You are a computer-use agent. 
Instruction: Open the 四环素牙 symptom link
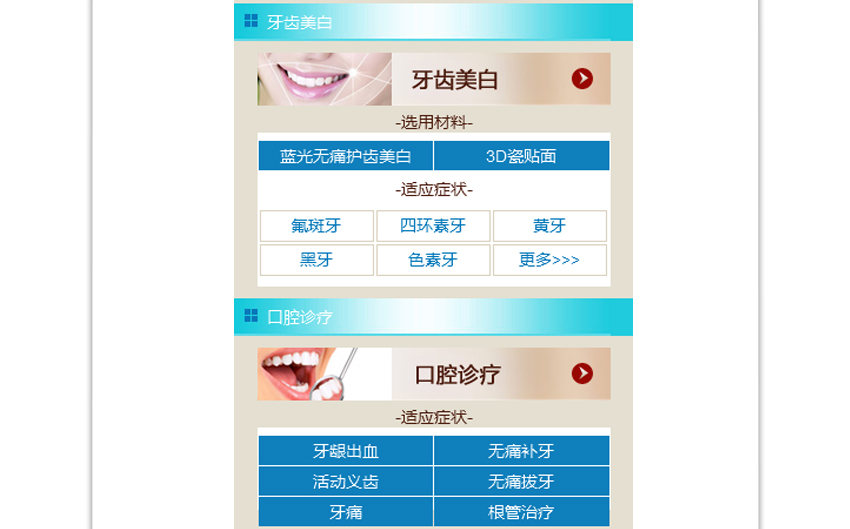pyautogui.click(x=433, y=226)
